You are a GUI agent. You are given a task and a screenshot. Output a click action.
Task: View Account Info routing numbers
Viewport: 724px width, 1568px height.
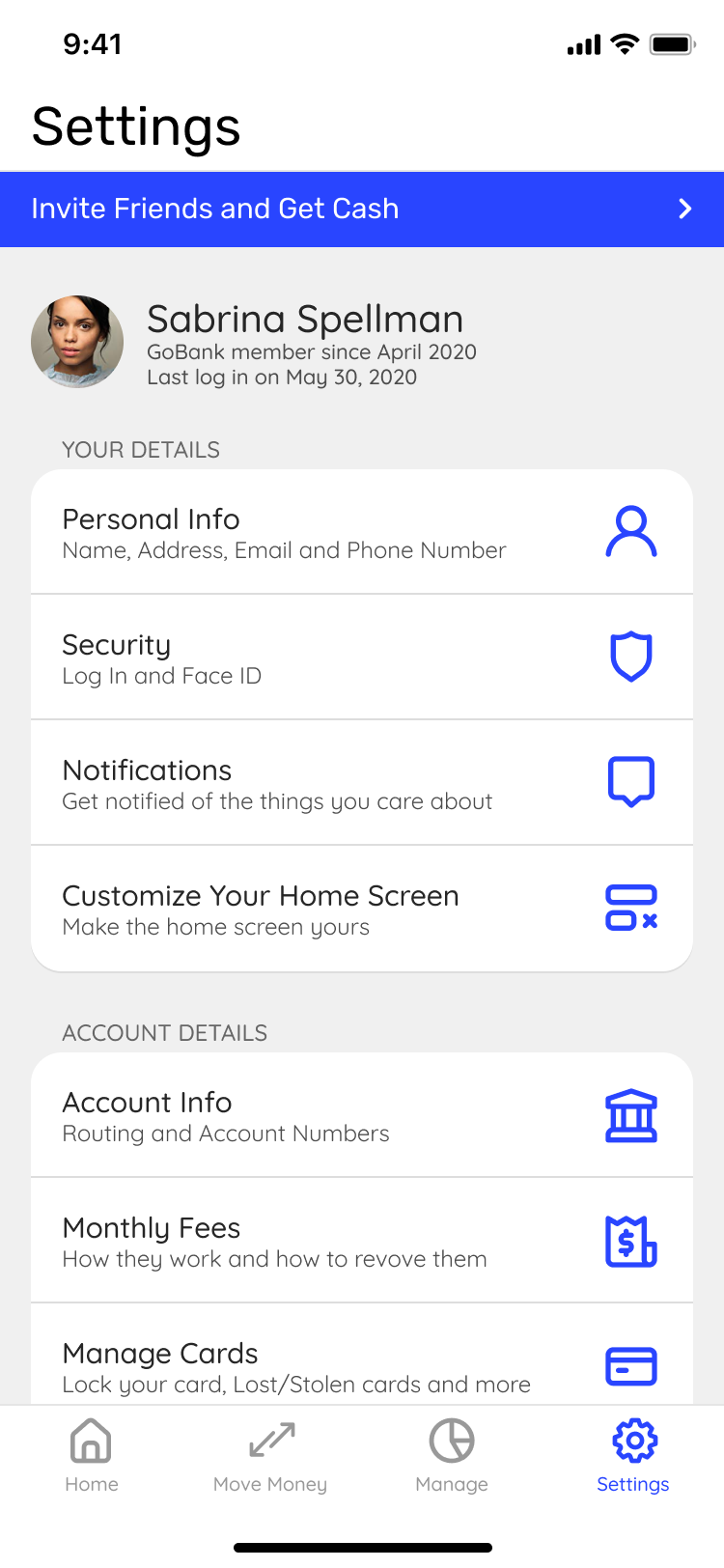tap(362, 1116)
